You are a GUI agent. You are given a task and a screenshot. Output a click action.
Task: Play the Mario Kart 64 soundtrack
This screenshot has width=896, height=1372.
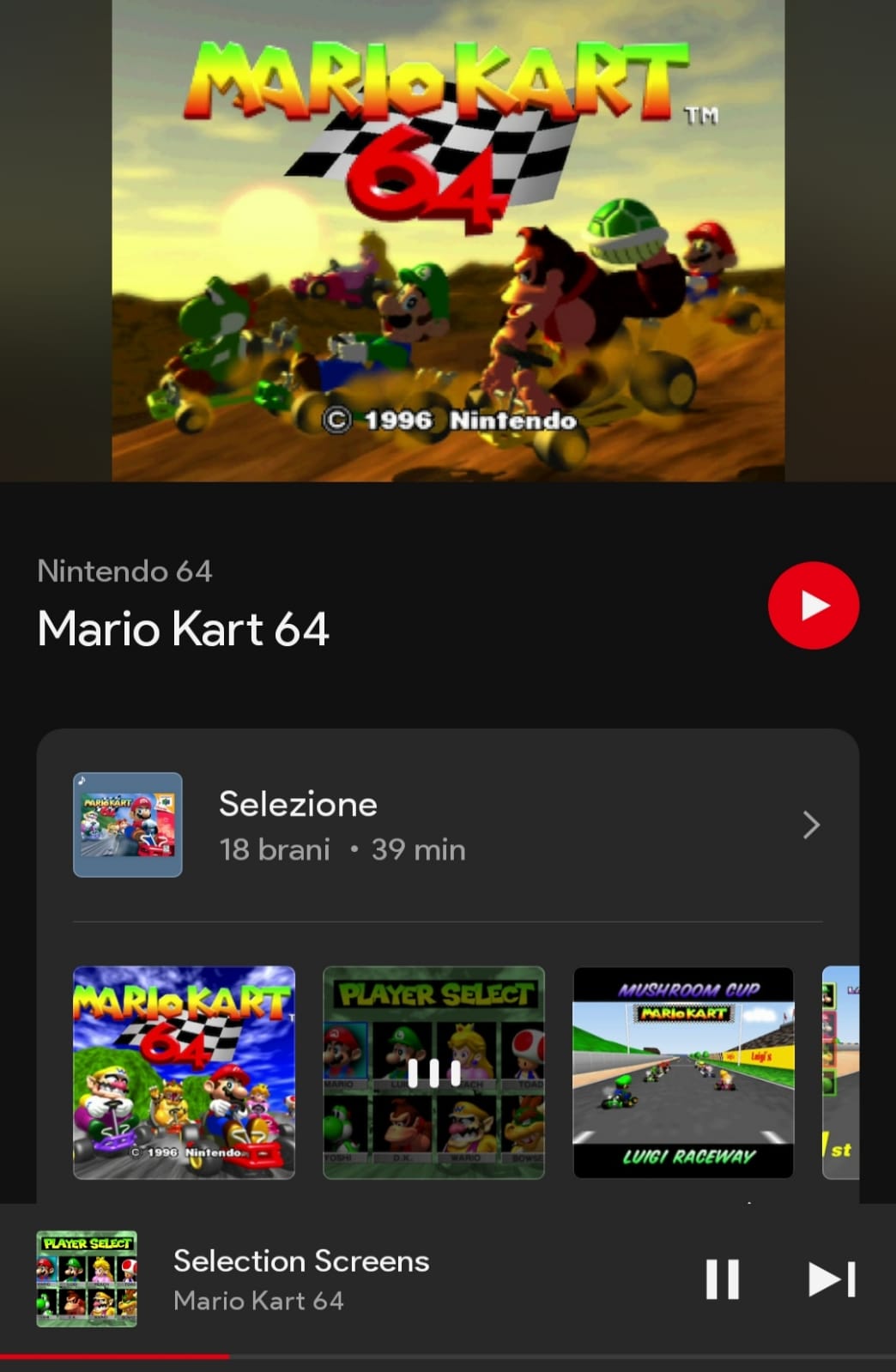(813, 605)
